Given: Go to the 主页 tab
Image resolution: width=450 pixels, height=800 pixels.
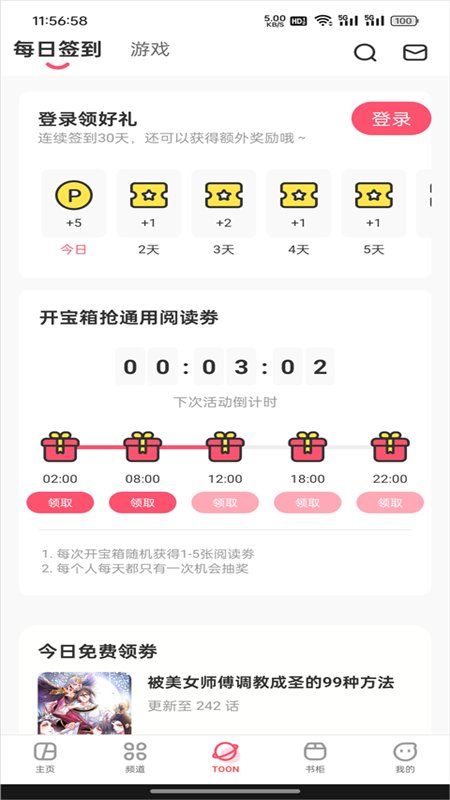Looking at the screenshot, I should pyautogui.click(x=45, y=758).
